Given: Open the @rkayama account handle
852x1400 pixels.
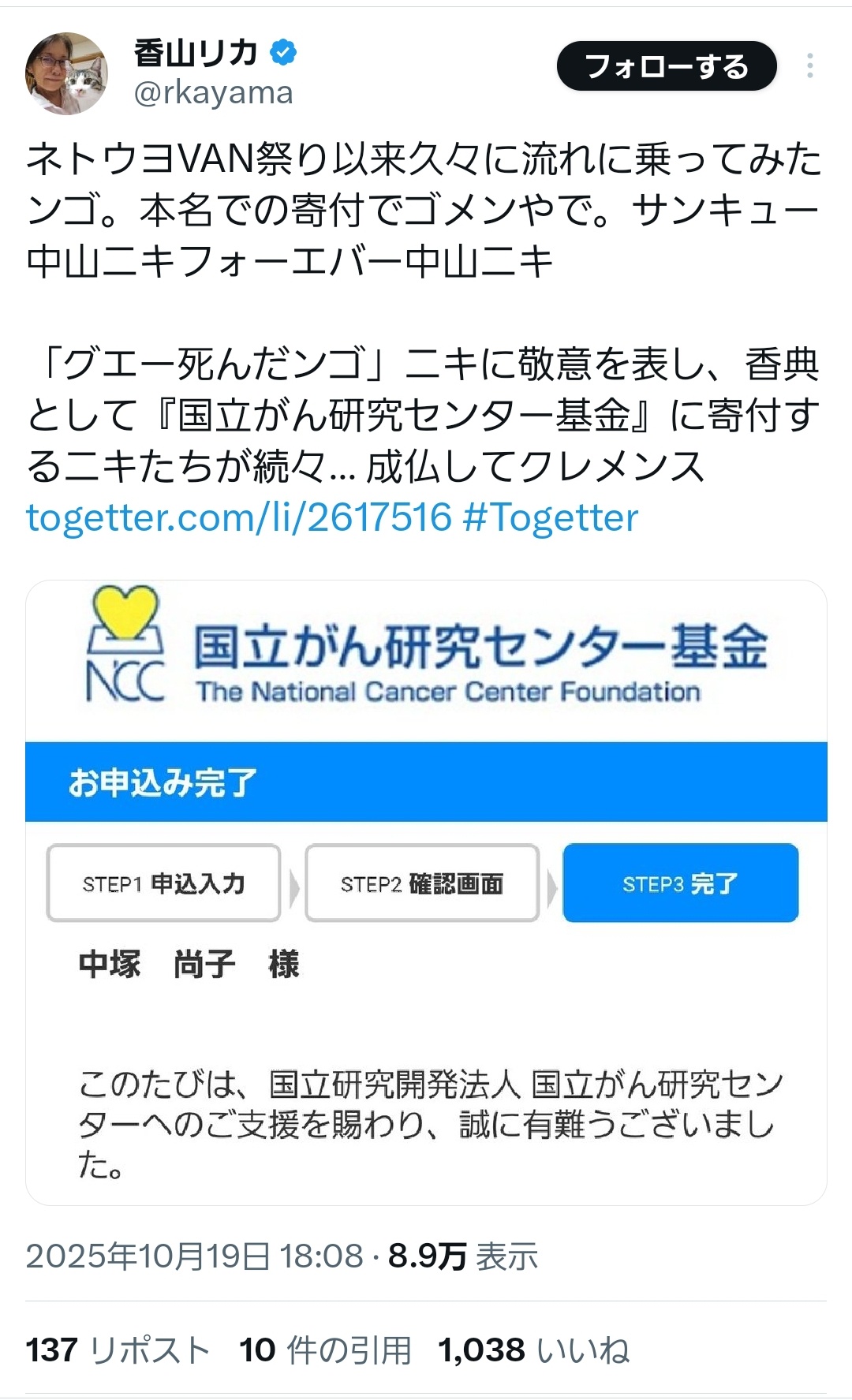Looking at the screenshot, I should 213,93.
